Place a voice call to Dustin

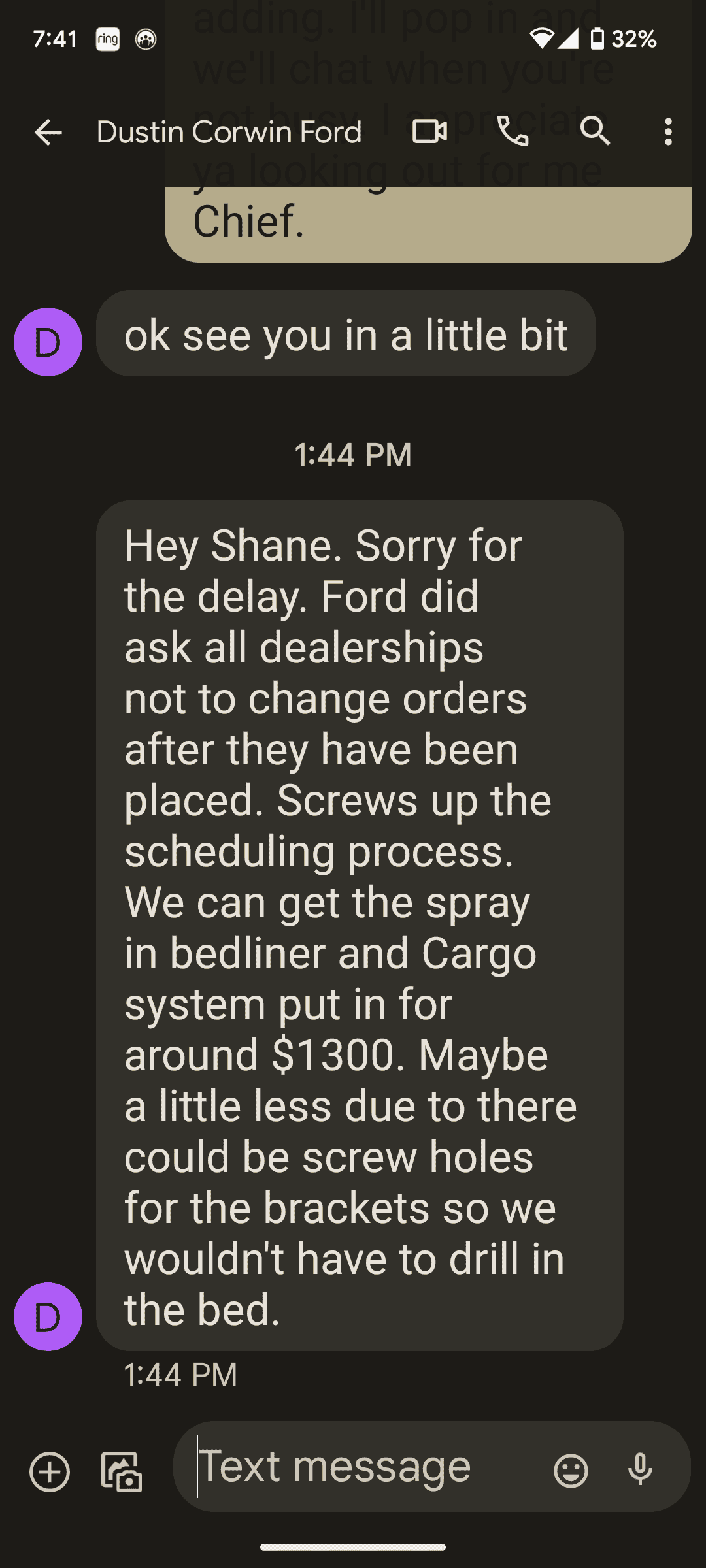[513, 132]
